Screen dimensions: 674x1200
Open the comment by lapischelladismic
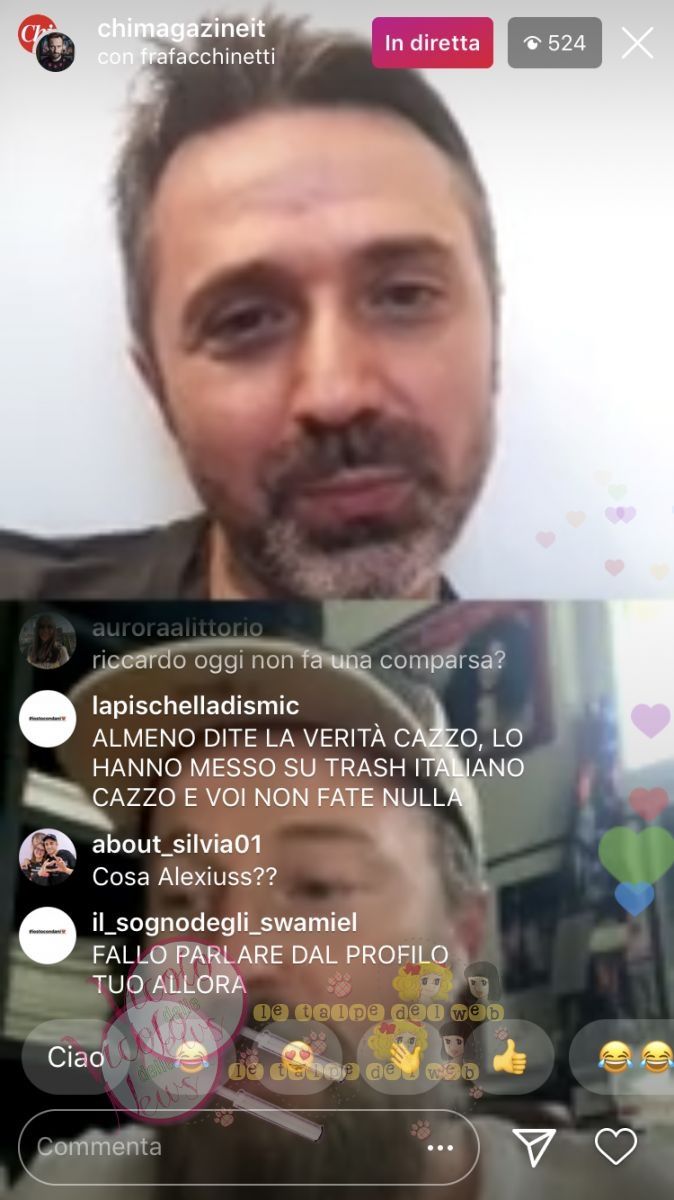(300, 752)
